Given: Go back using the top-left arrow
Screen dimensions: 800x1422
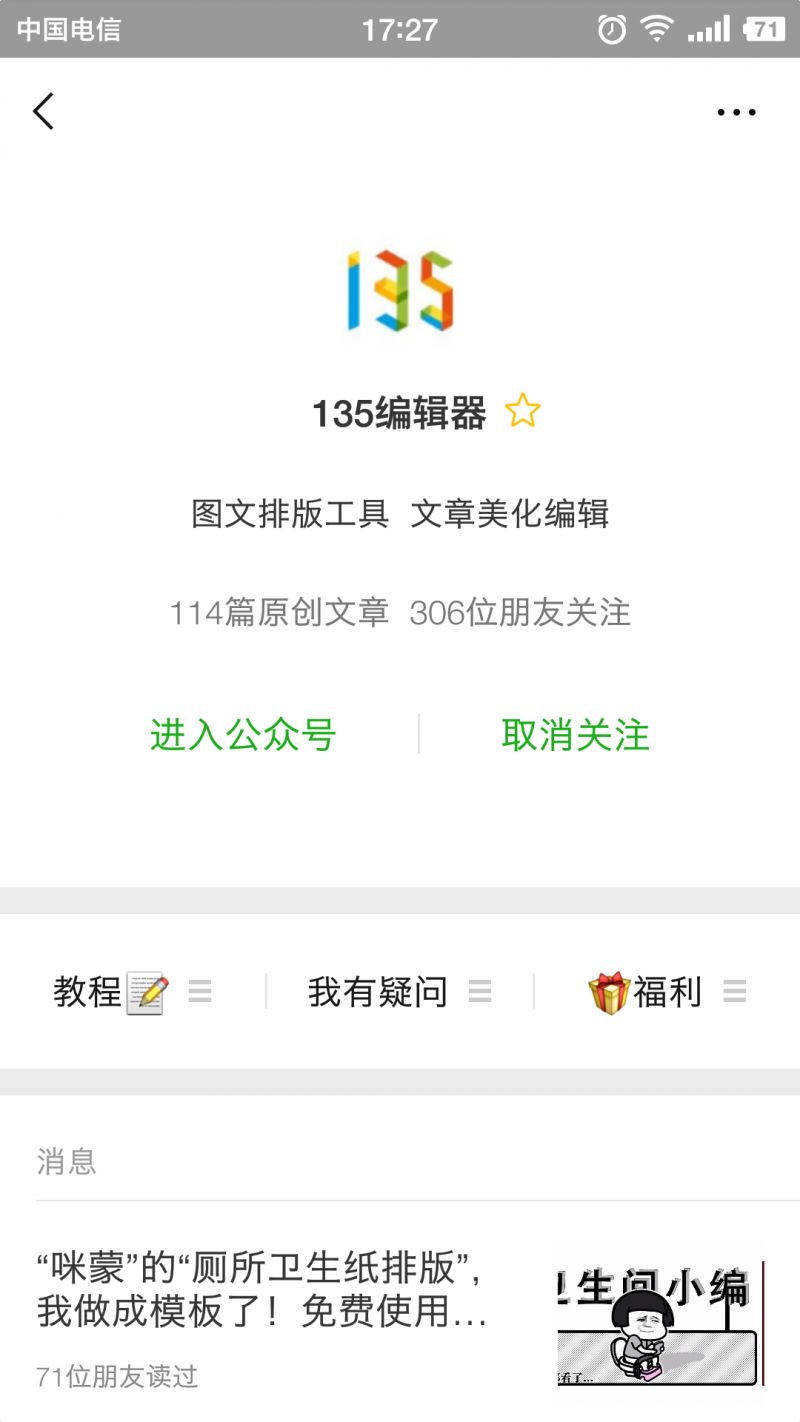Looking at the screenshot, I should [x=43, y=111].
